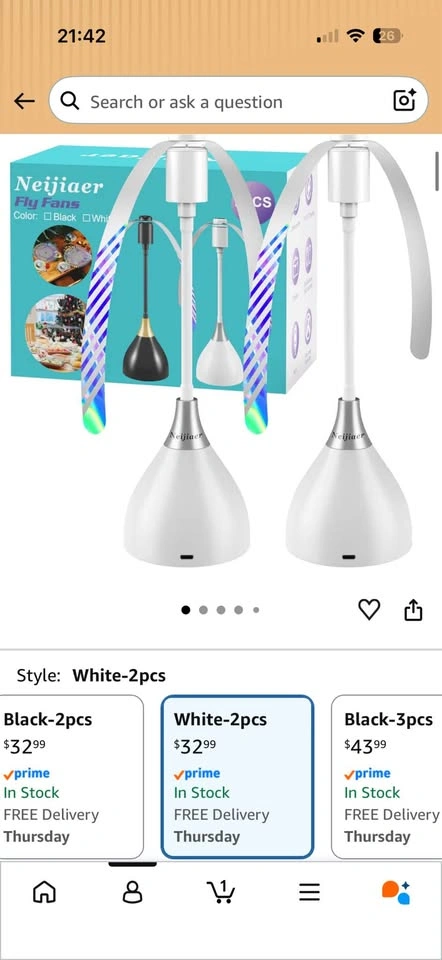Open the hamburger menu tab
The height and width of the screenshot is (960, 442).
coord(309,893)
